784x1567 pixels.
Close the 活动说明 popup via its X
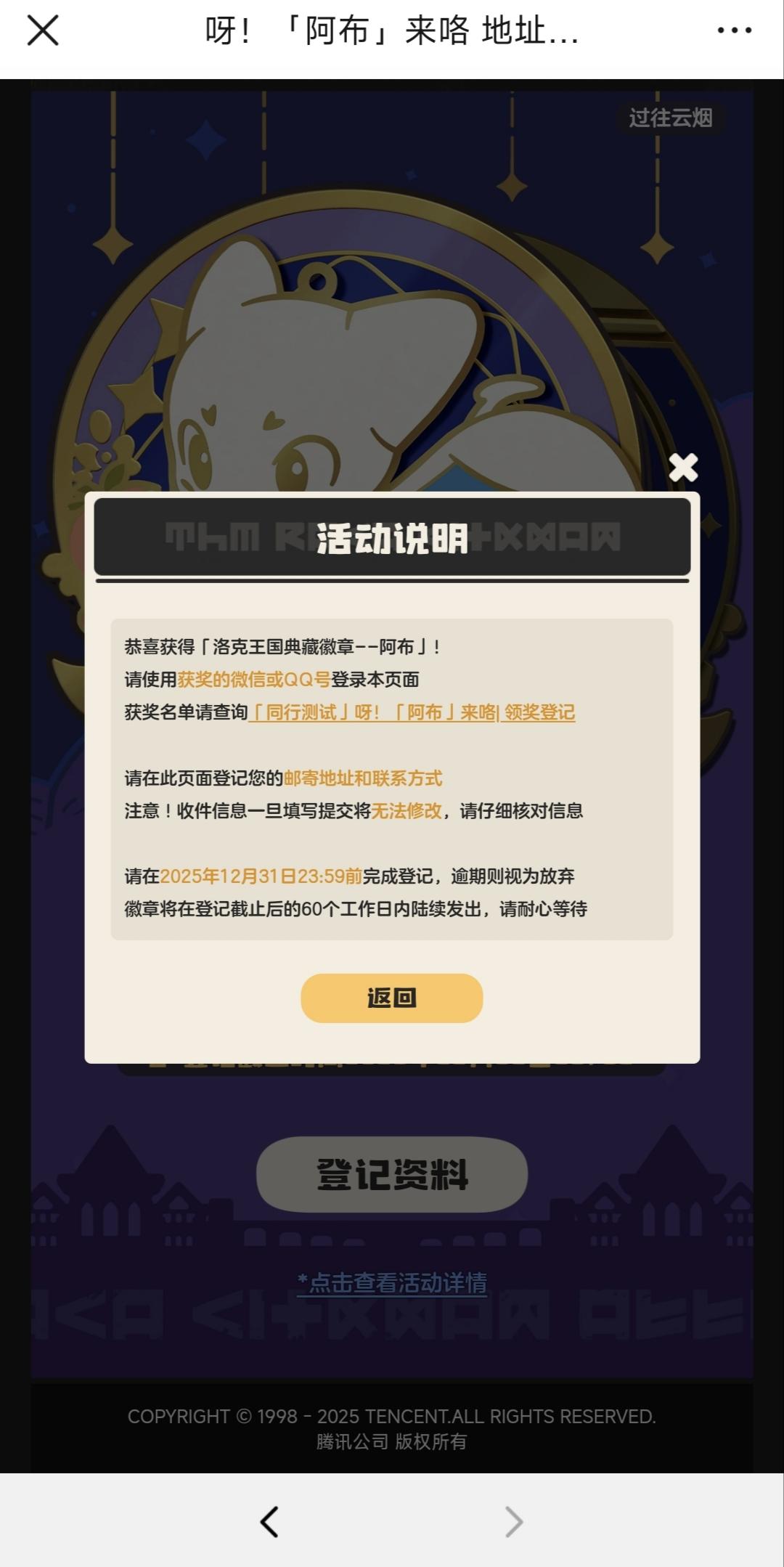[682, 469]
